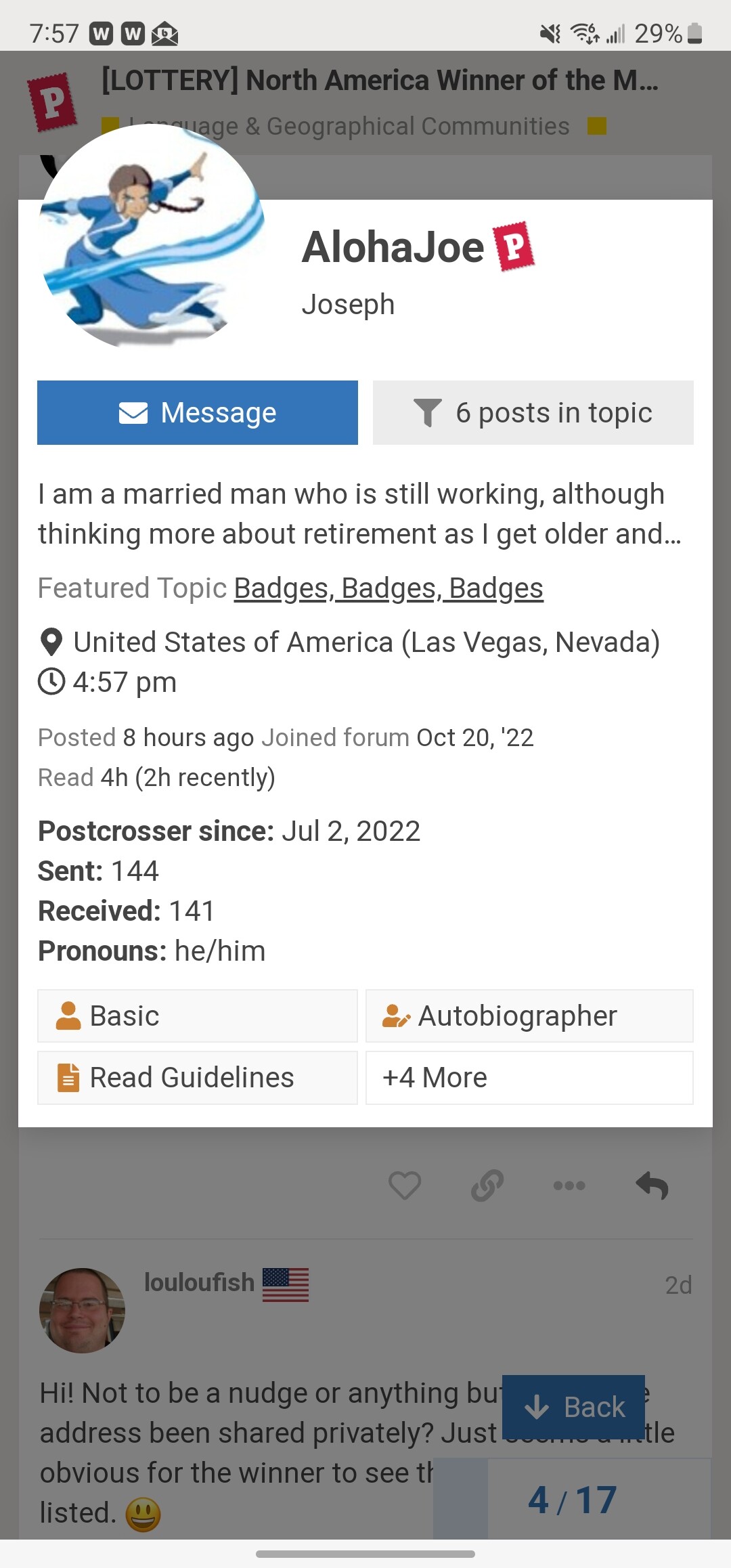View the Autobiographer badge
The image size is (731, 1568).
[x=529, y=1016]
